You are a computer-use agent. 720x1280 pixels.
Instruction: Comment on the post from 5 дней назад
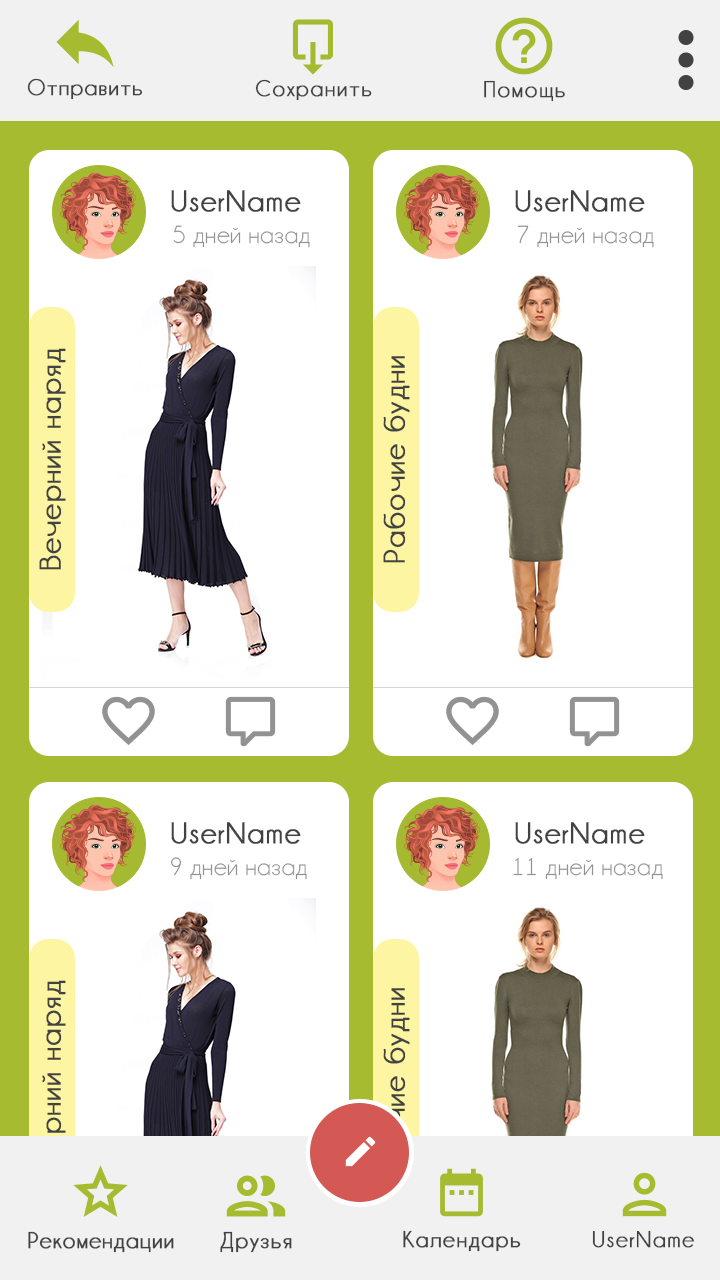point(250,720)
